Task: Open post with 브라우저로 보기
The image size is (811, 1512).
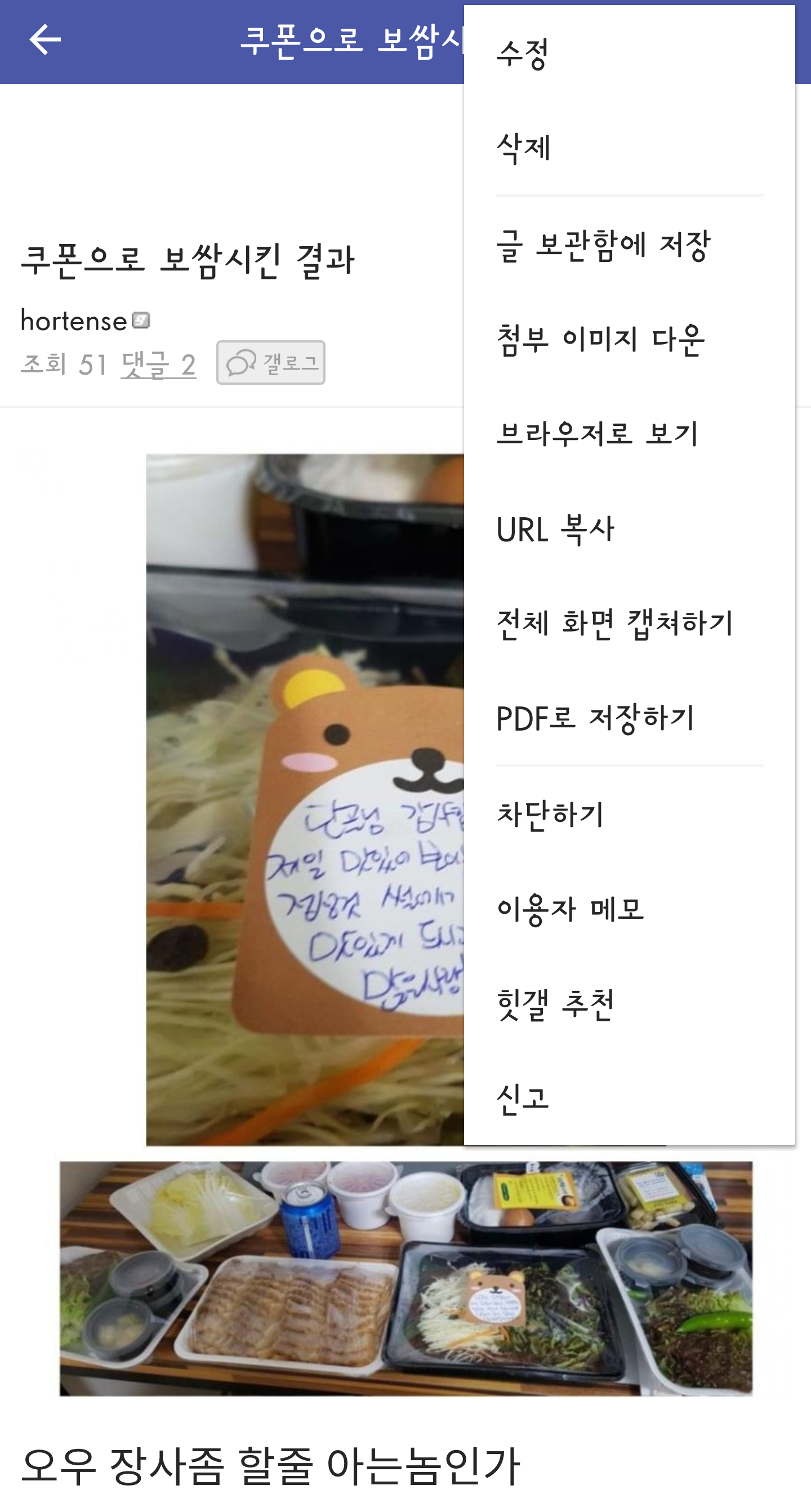Action: tap(628, 434)
